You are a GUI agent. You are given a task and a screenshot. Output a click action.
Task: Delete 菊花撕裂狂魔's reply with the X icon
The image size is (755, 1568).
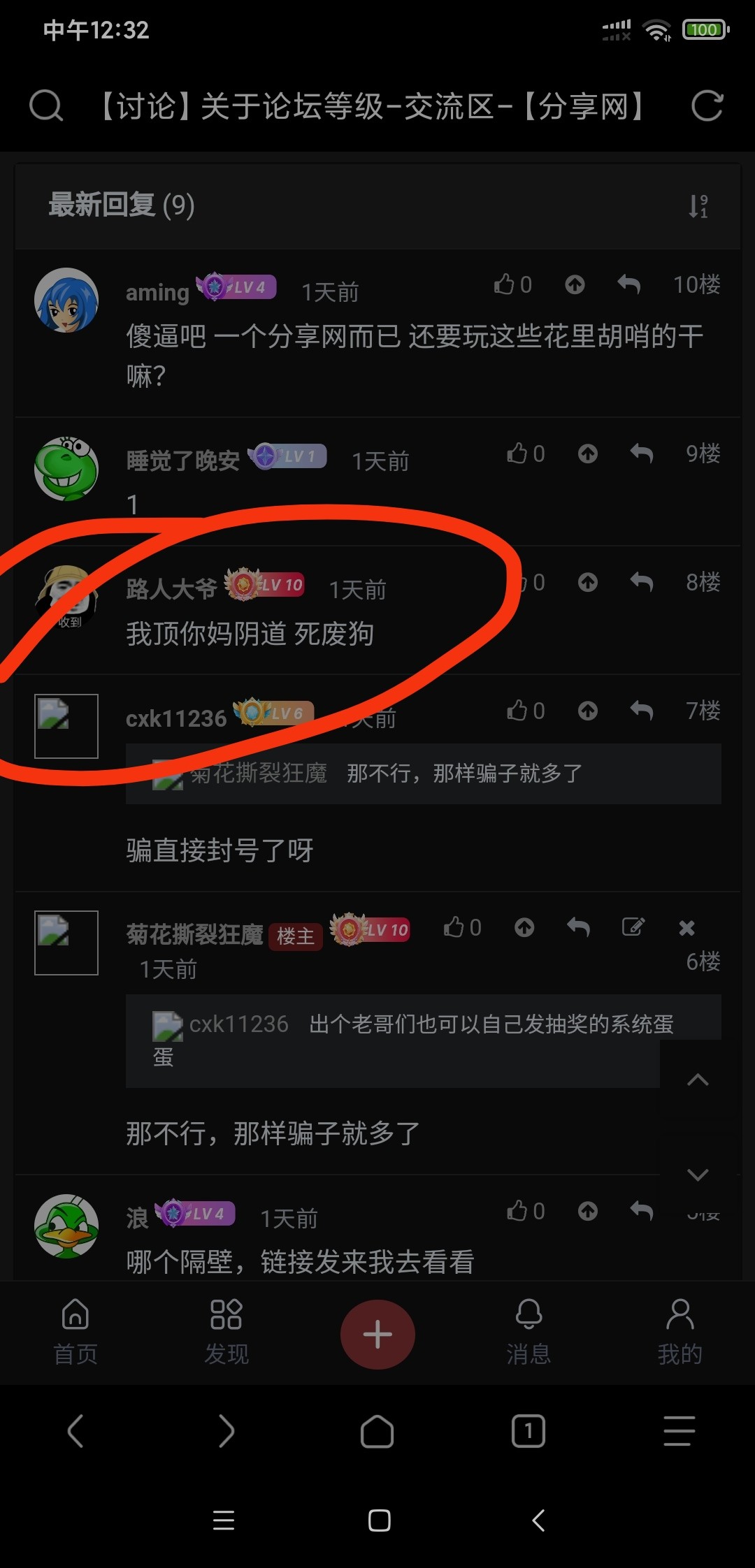coord(686,928)
